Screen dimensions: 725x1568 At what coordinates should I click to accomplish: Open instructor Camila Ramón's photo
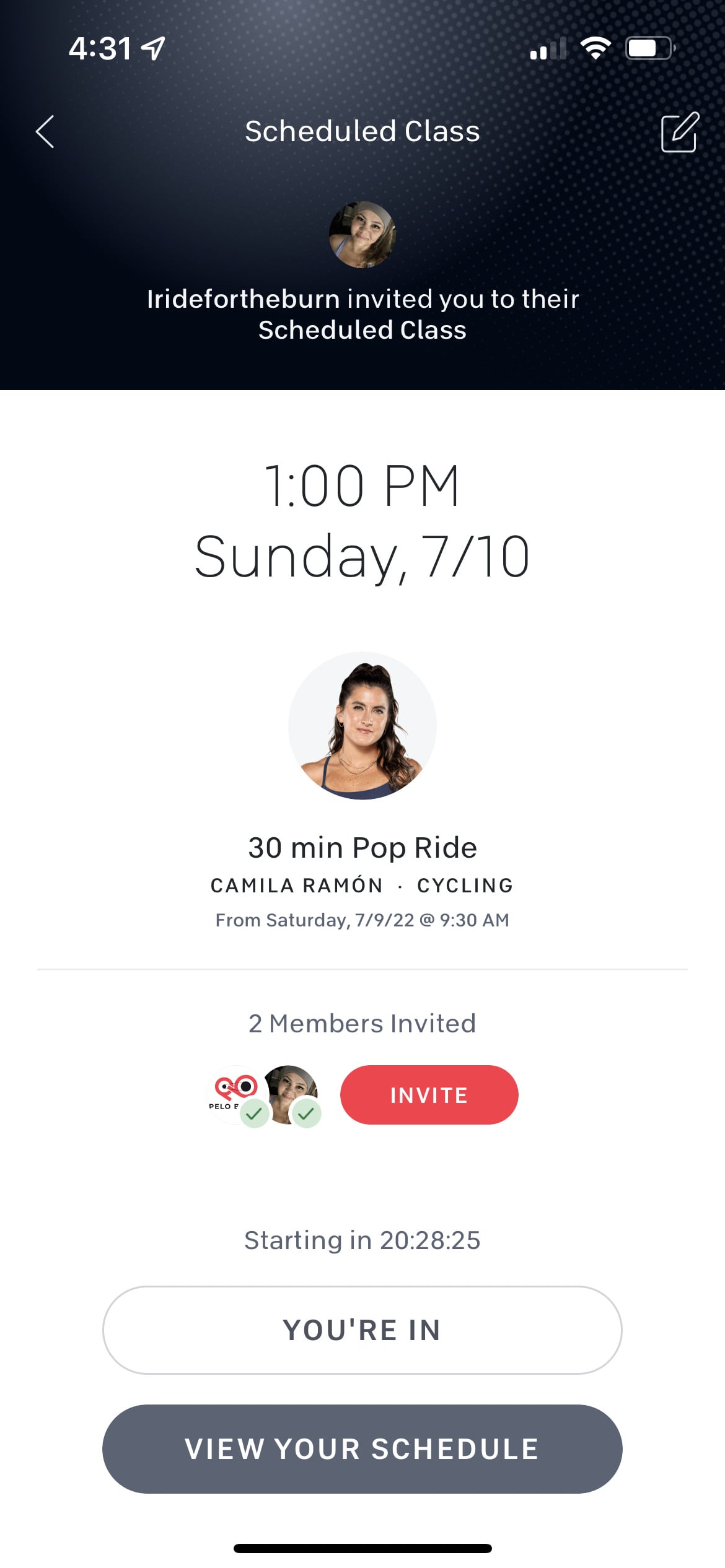point(362,725)
